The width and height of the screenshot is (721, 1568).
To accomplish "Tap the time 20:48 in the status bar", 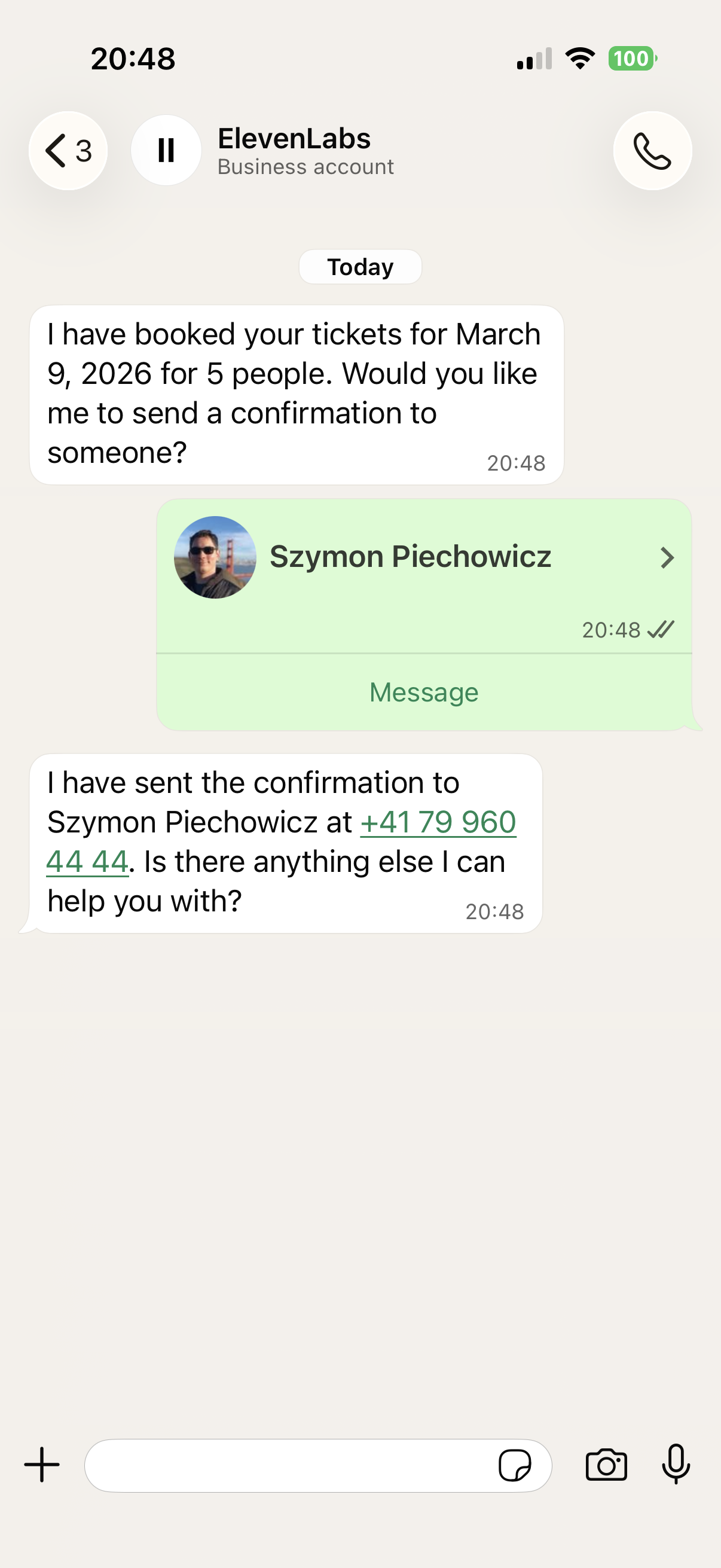I will (133, 58).
